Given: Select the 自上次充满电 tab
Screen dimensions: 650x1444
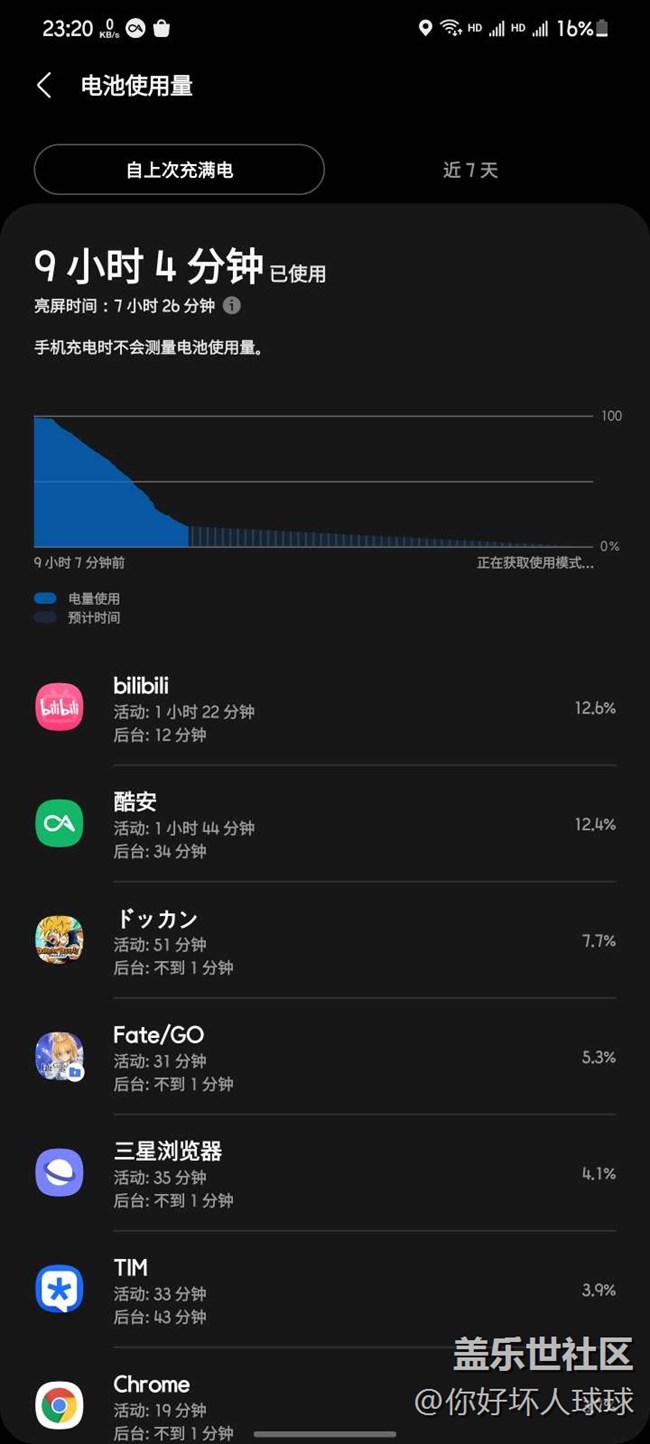Looking at the screenshot, I should 179,170.
